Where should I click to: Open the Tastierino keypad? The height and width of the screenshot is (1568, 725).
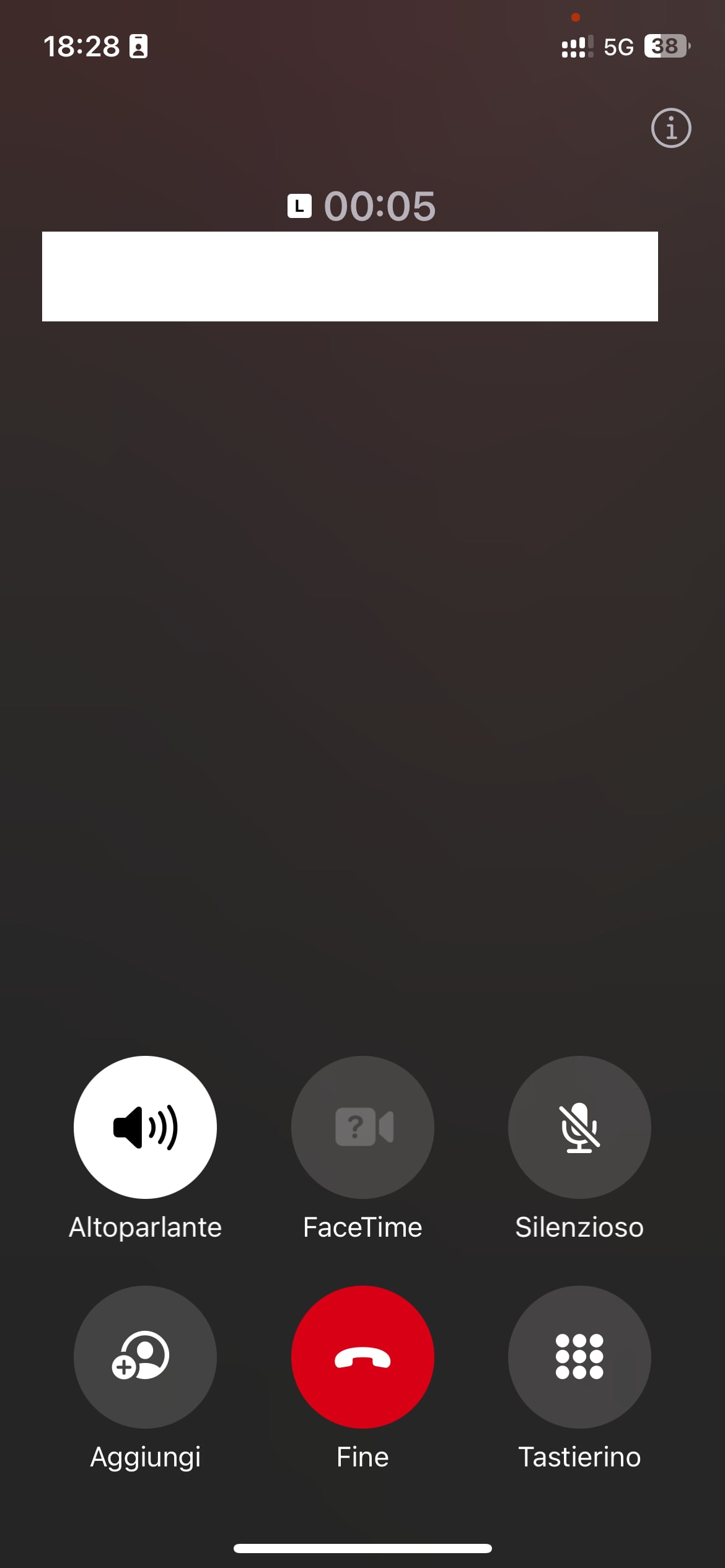pyautogui.click(x=579, y=1356)
